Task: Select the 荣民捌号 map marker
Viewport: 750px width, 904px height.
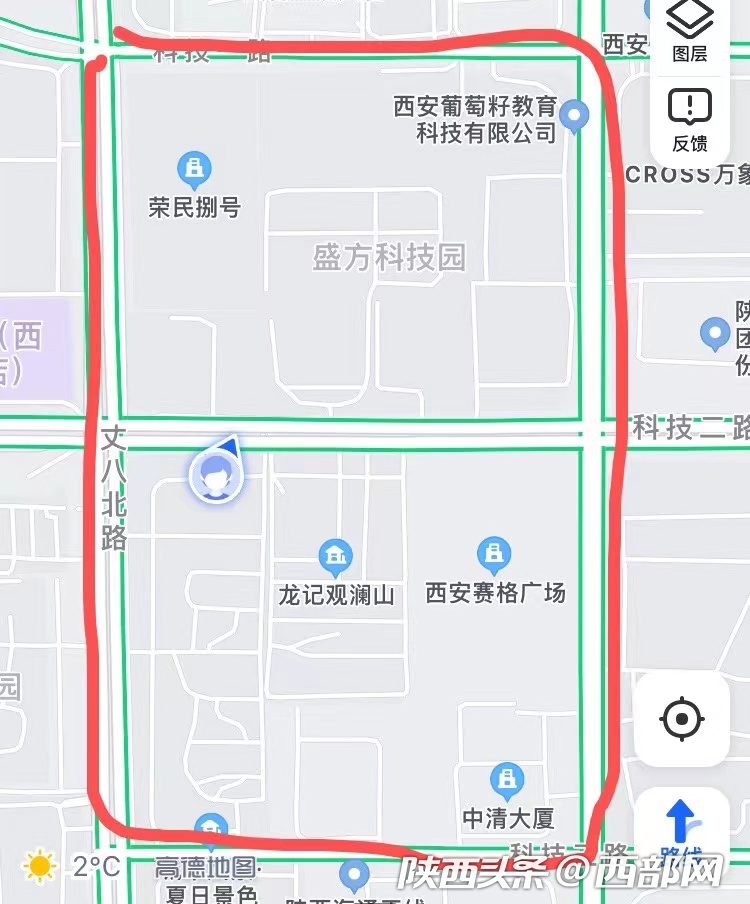Action: [x=194, y=169]
